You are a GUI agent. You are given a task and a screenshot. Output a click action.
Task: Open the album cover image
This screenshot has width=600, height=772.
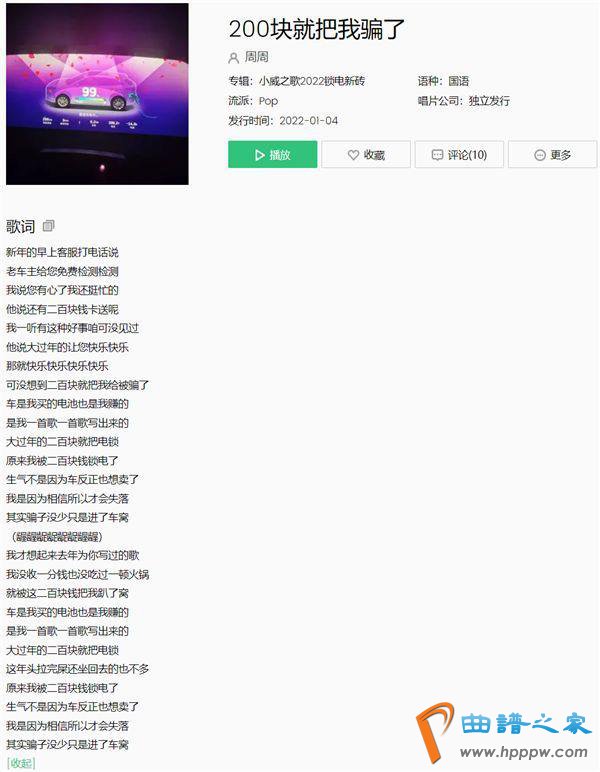(x=97, y=94)
